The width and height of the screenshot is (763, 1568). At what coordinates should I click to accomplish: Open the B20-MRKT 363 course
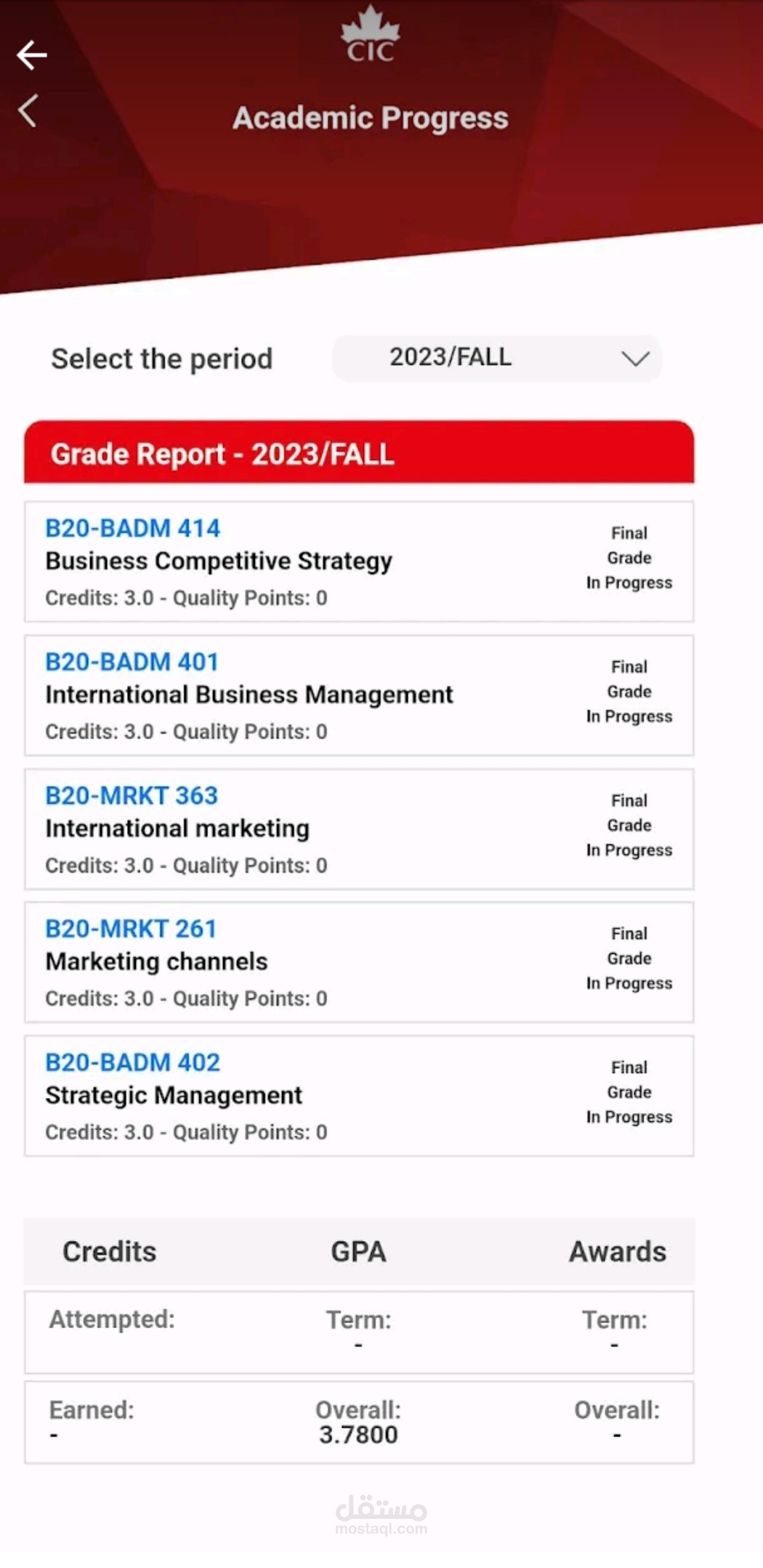pos(359,829)
